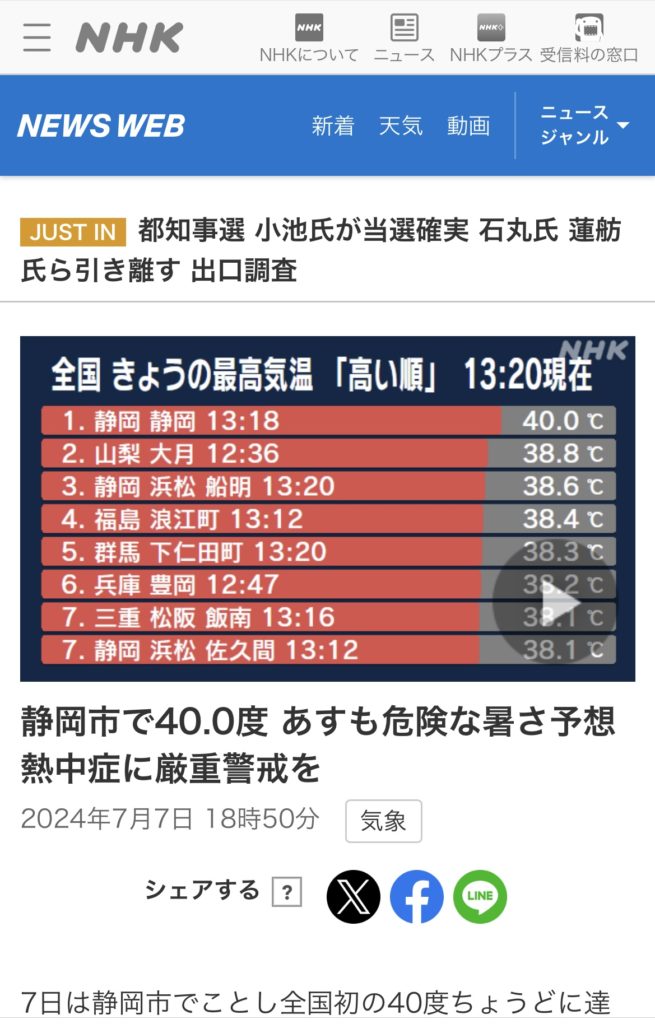
Task: Switch to 新着 news
Action: coord(333,126)
